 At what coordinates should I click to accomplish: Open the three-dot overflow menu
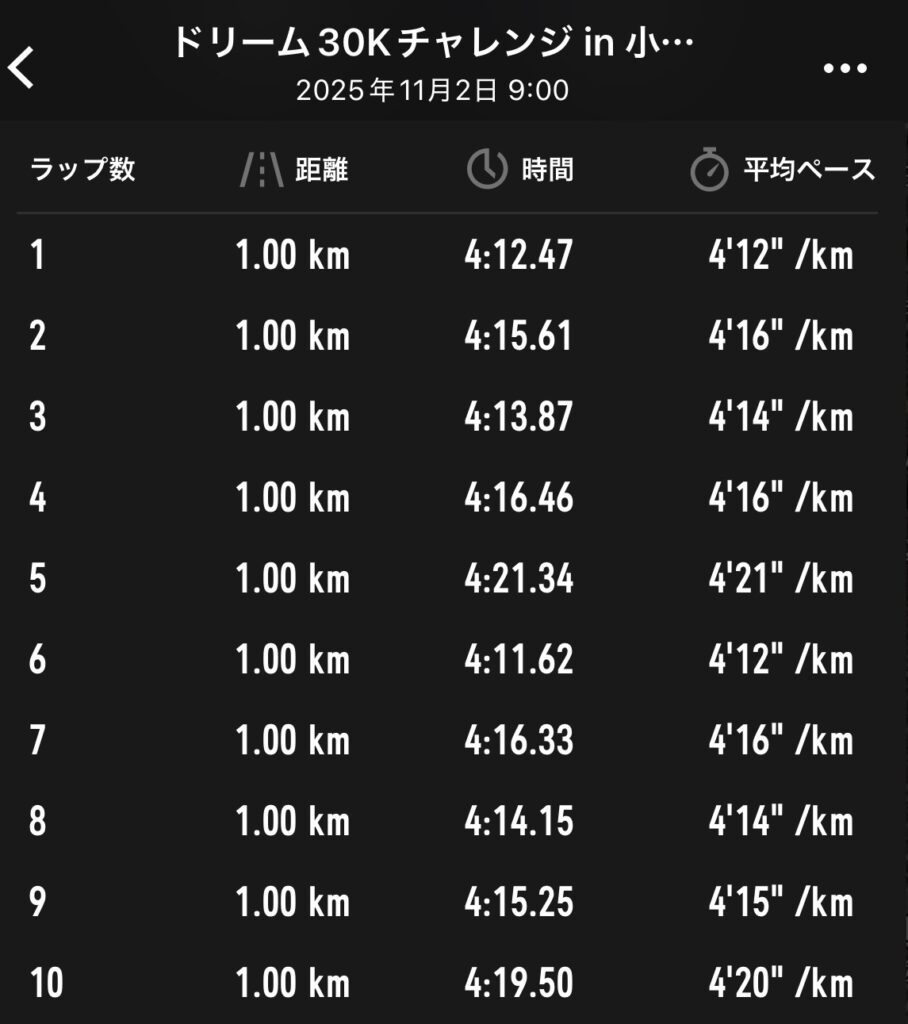(x=844, y=68)
